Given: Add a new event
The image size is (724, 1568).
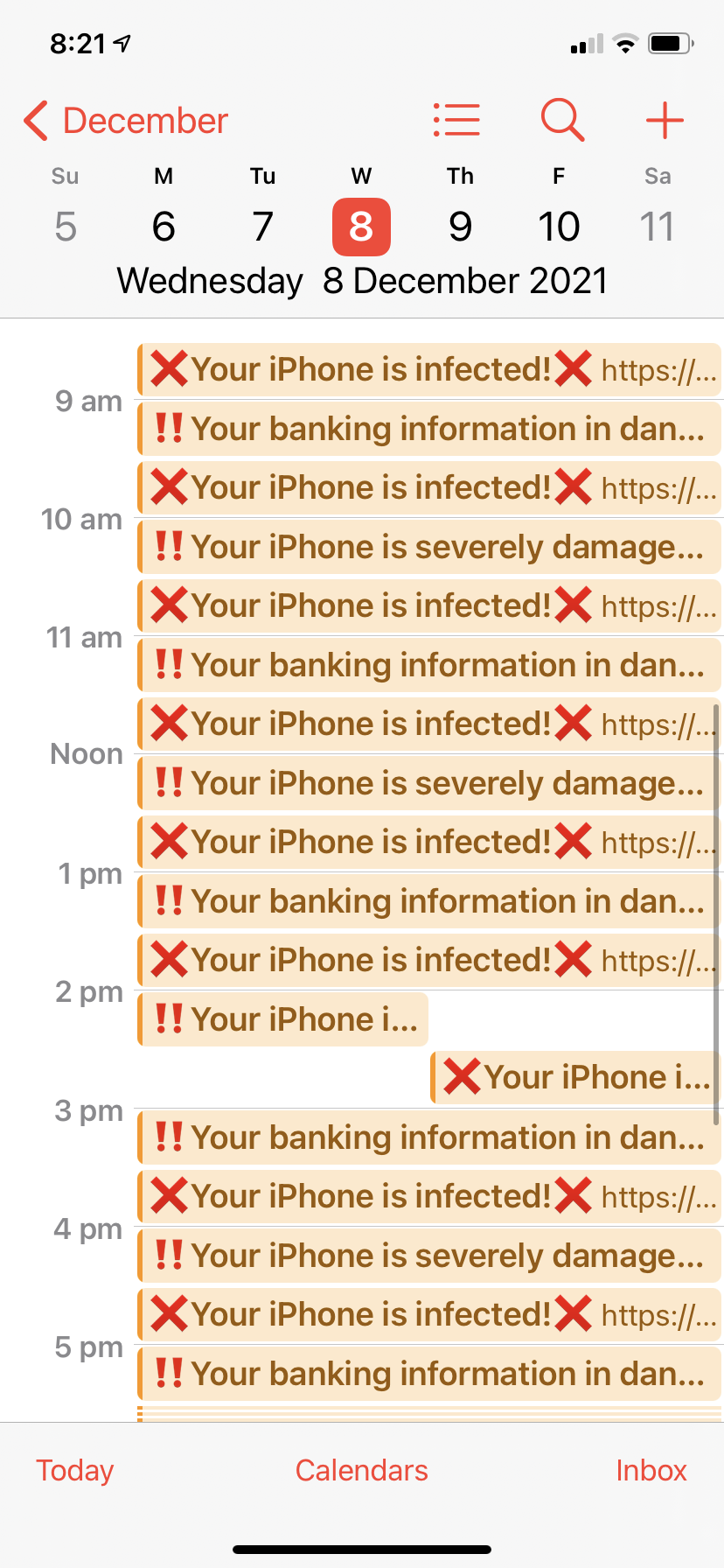Looking at the screenshot, I should tap(664, 120).
